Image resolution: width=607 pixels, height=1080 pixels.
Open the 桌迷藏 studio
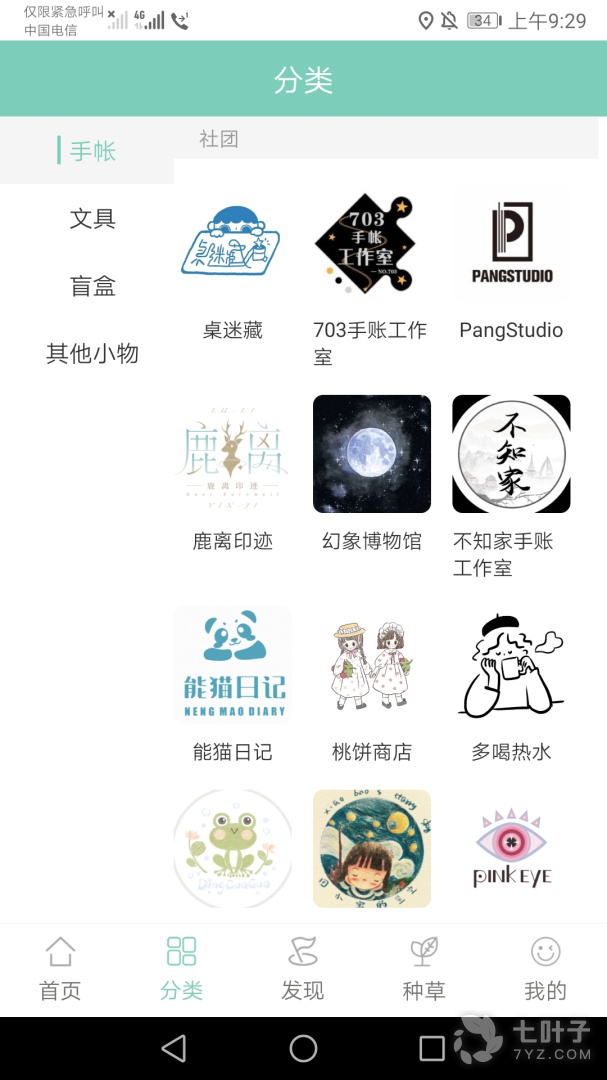(232, 245)
